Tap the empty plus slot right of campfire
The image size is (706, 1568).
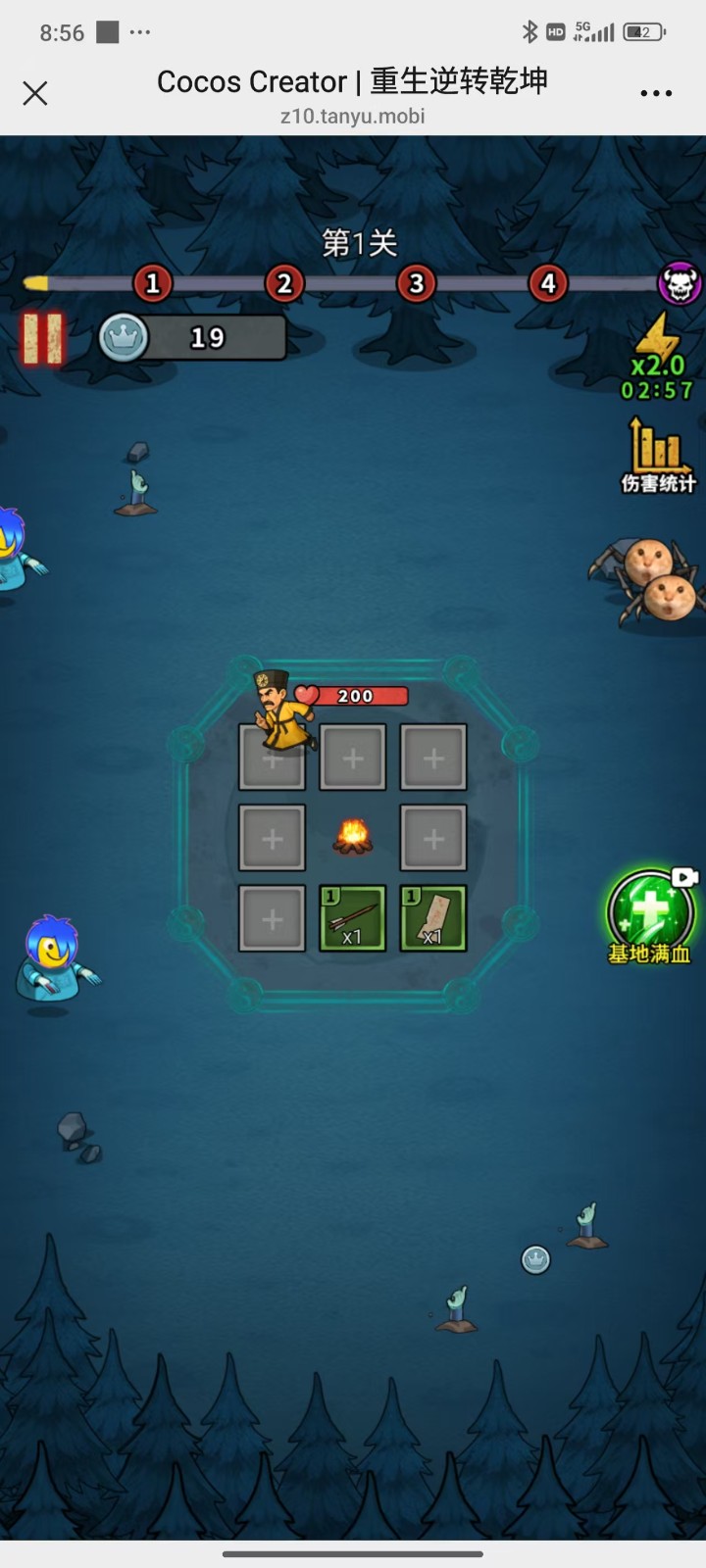click(x=433, y=839)
